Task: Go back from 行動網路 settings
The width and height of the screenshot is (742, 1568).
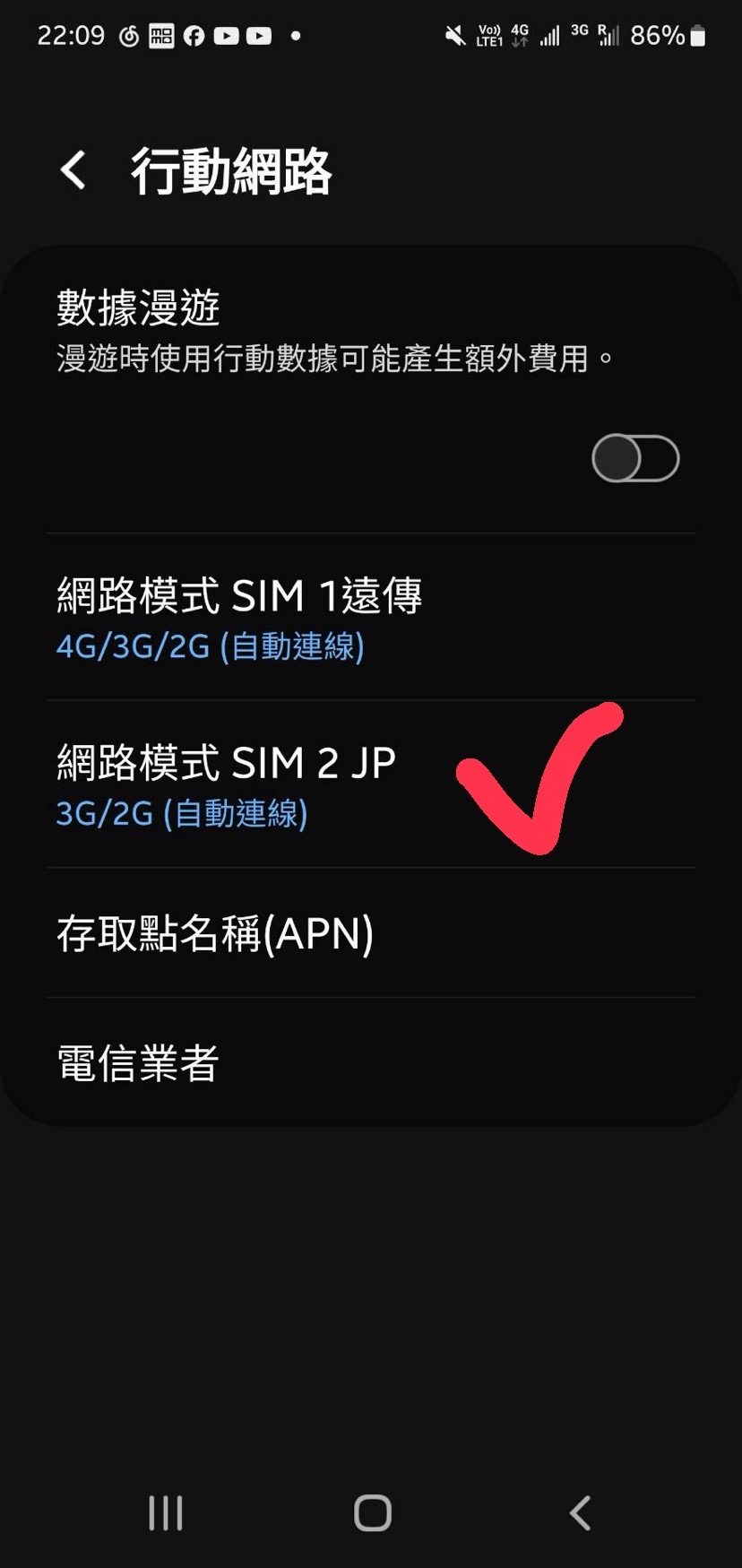Action: [x=73, y=170]
